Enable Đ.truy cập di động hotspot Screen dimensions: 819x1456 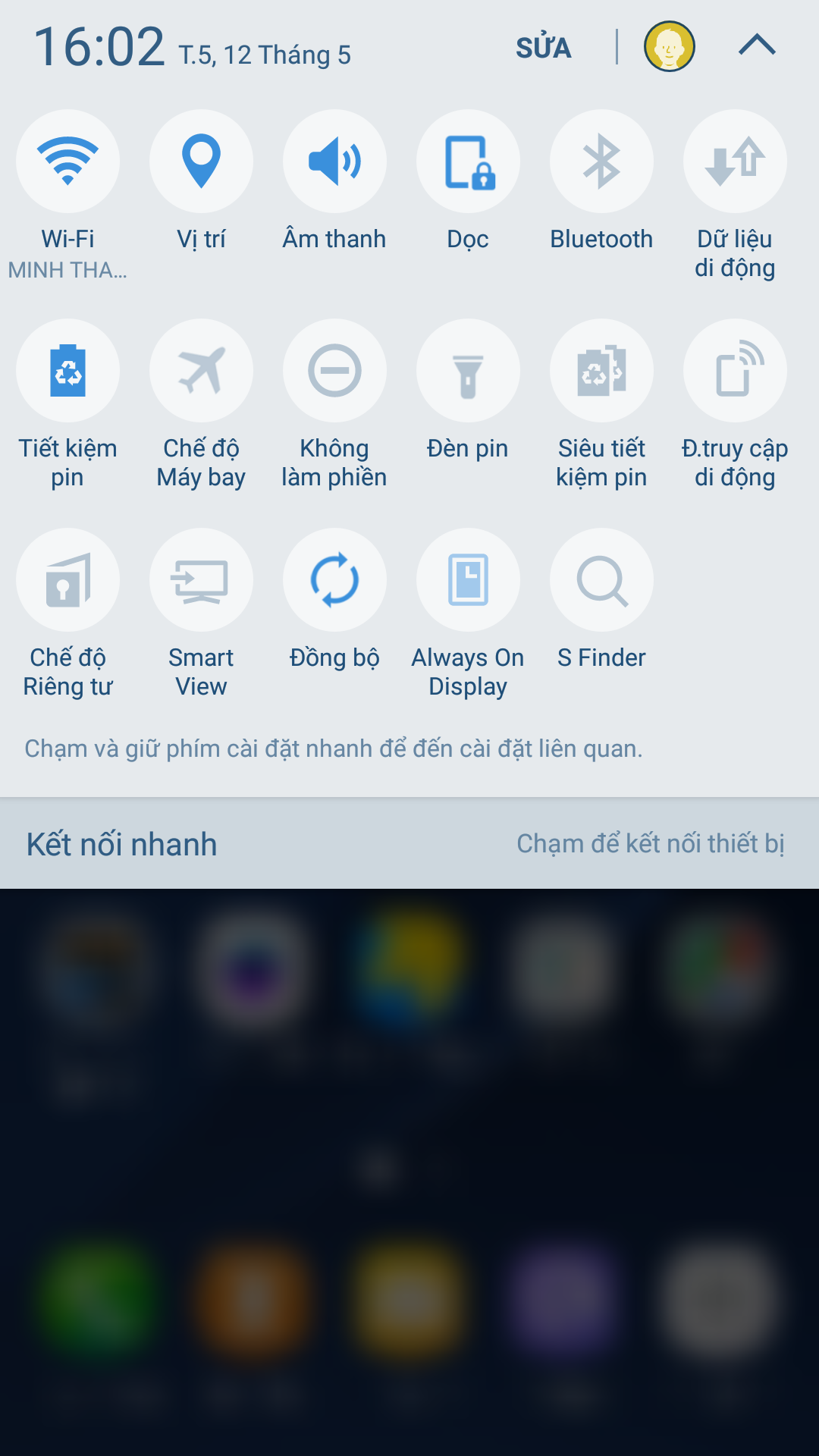pyautogui.click(x=735, y=371)
